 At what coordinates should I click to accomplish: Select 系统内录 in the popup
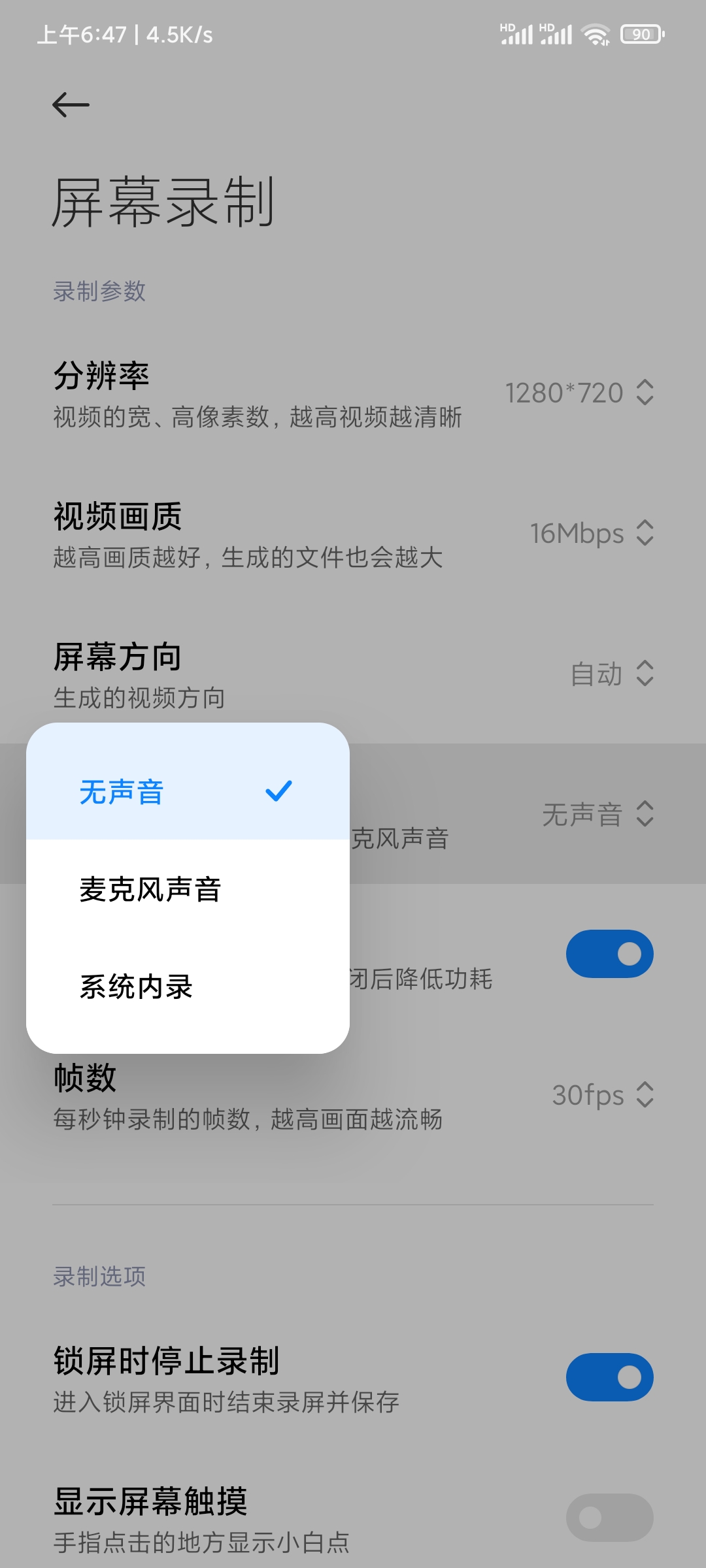point(188,987)
